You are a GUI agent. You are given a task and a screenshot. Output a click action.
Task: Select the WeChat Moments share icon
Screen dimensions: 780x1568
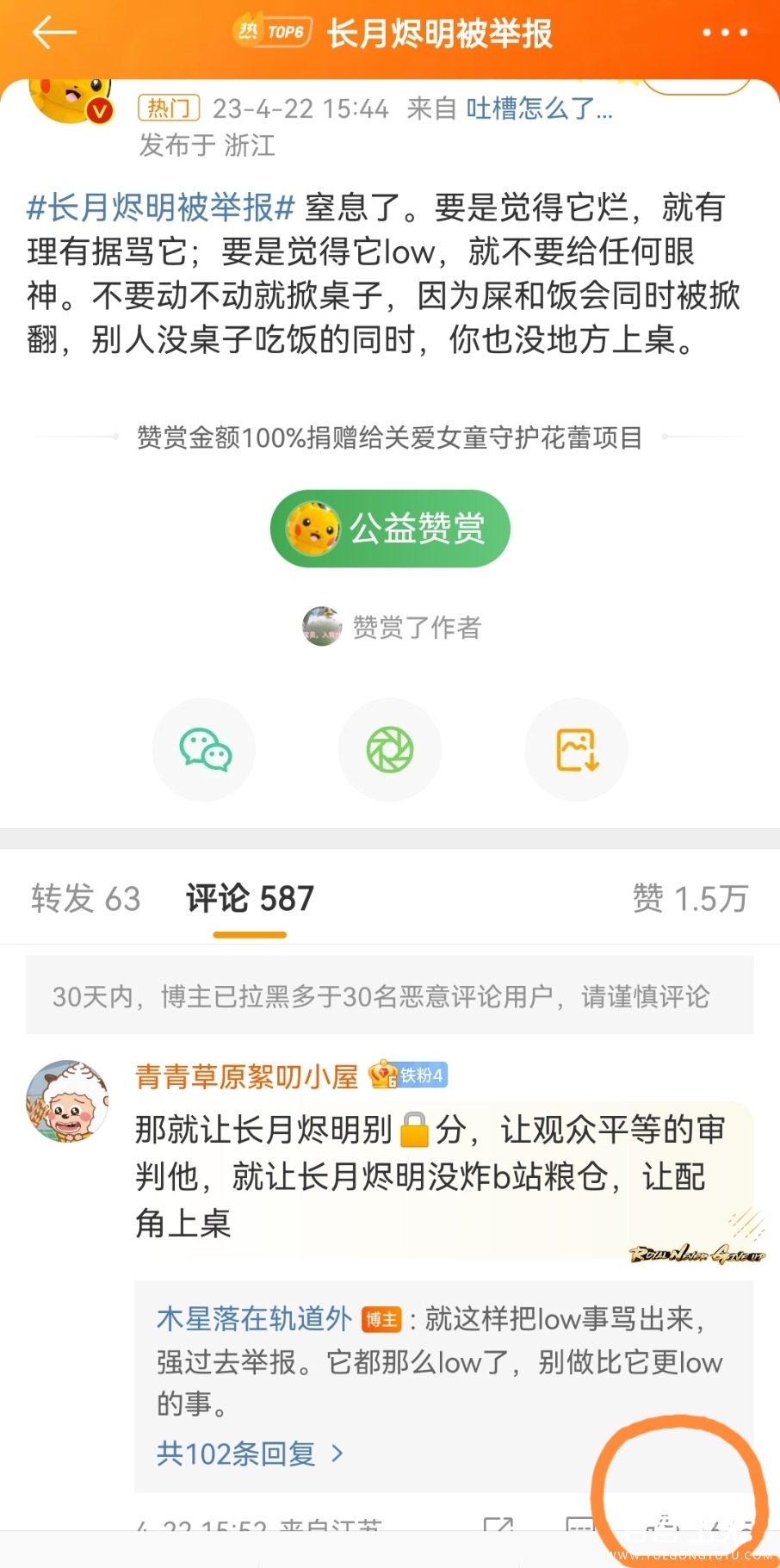point(390,749)
